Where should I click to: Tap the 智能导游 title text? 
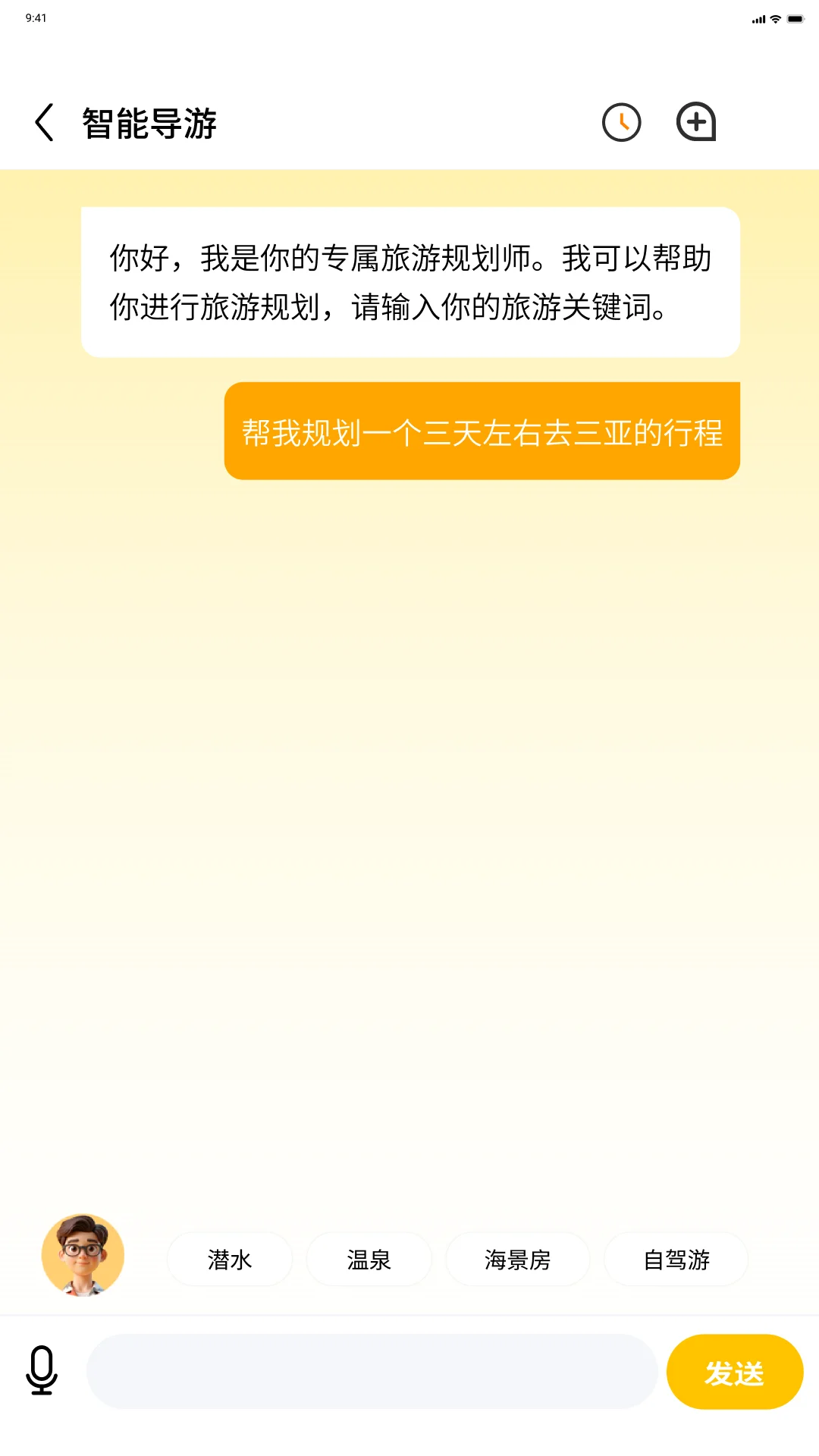tap(149, 121)
